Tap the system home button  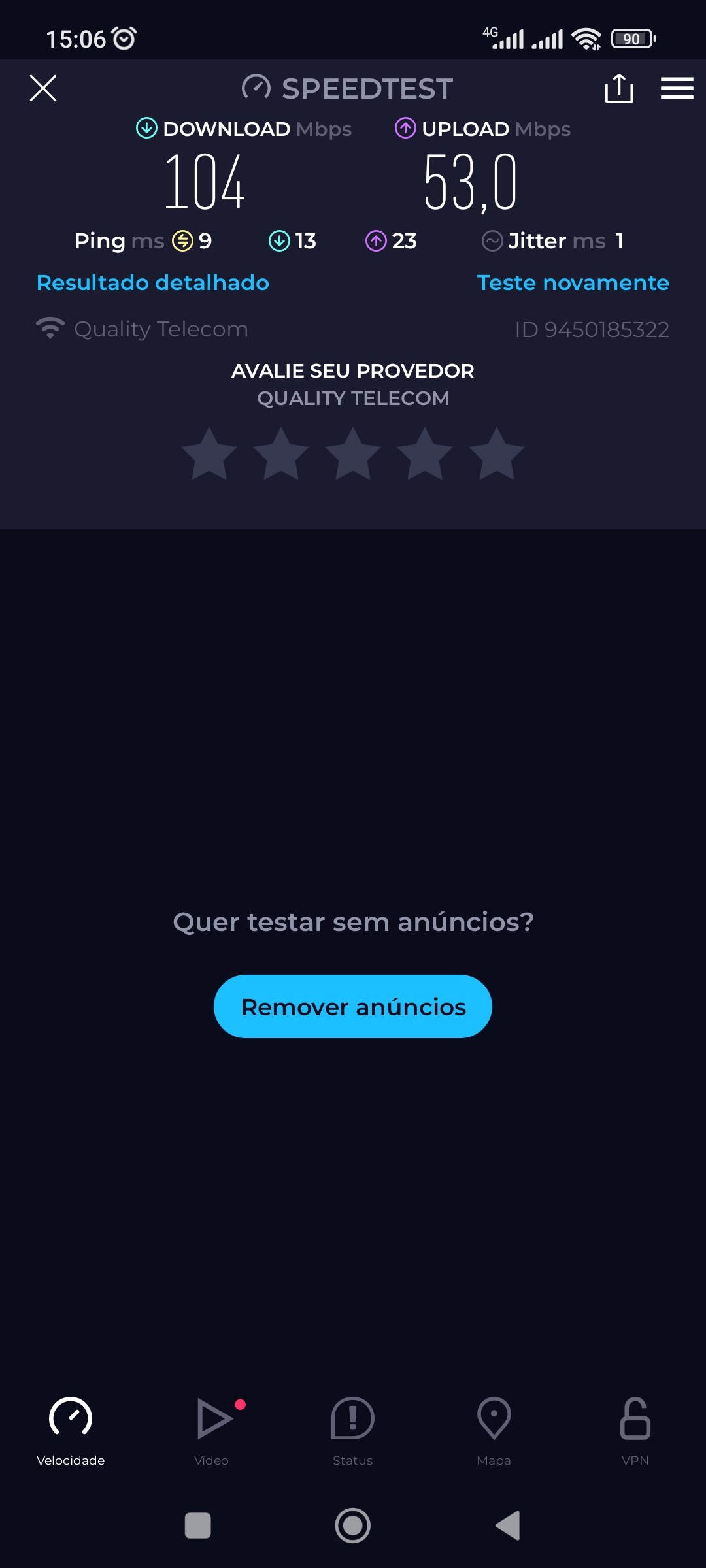click(x=353, y=1526)
